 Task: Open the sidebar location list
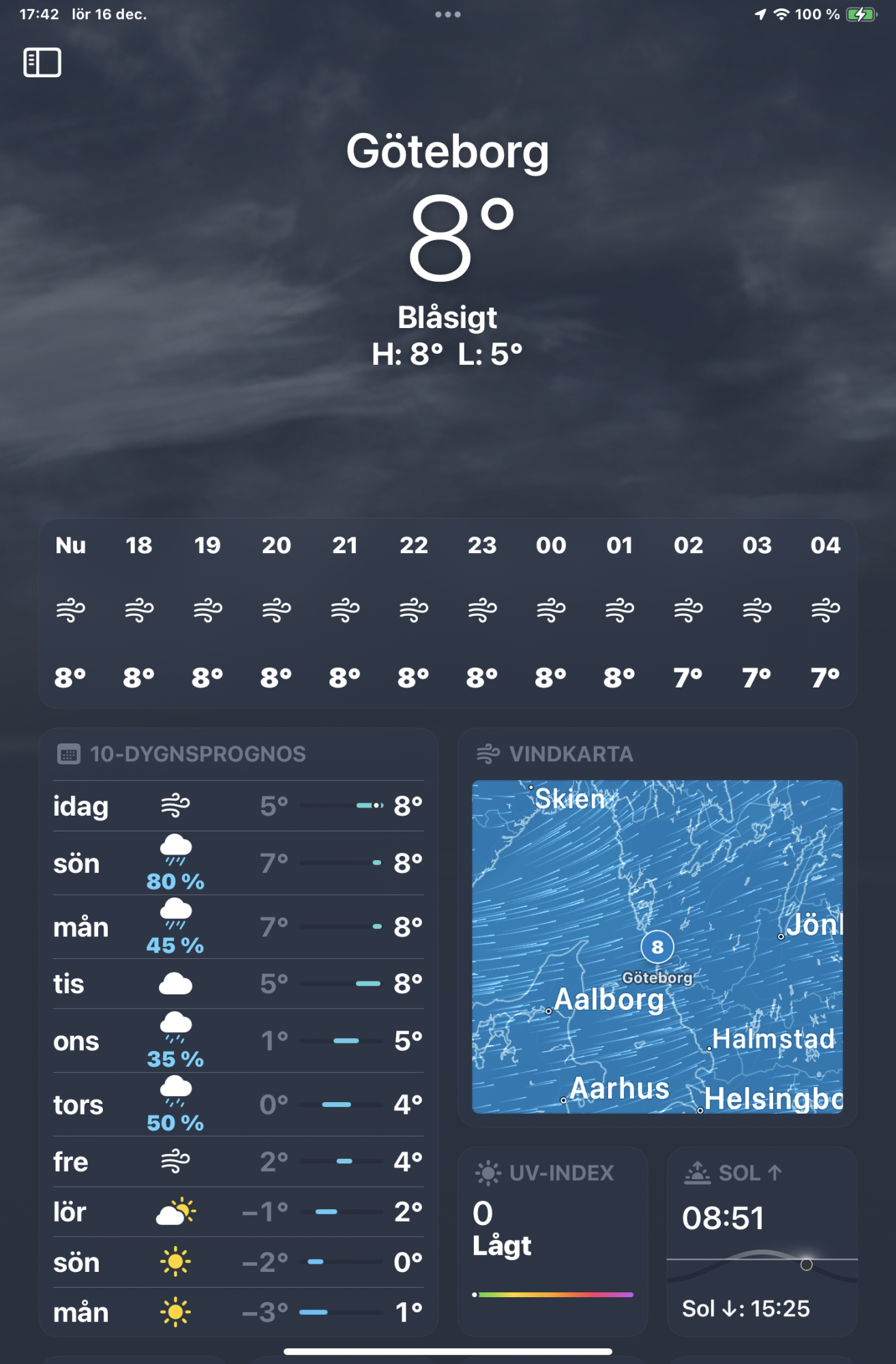[x=42, y=63]
